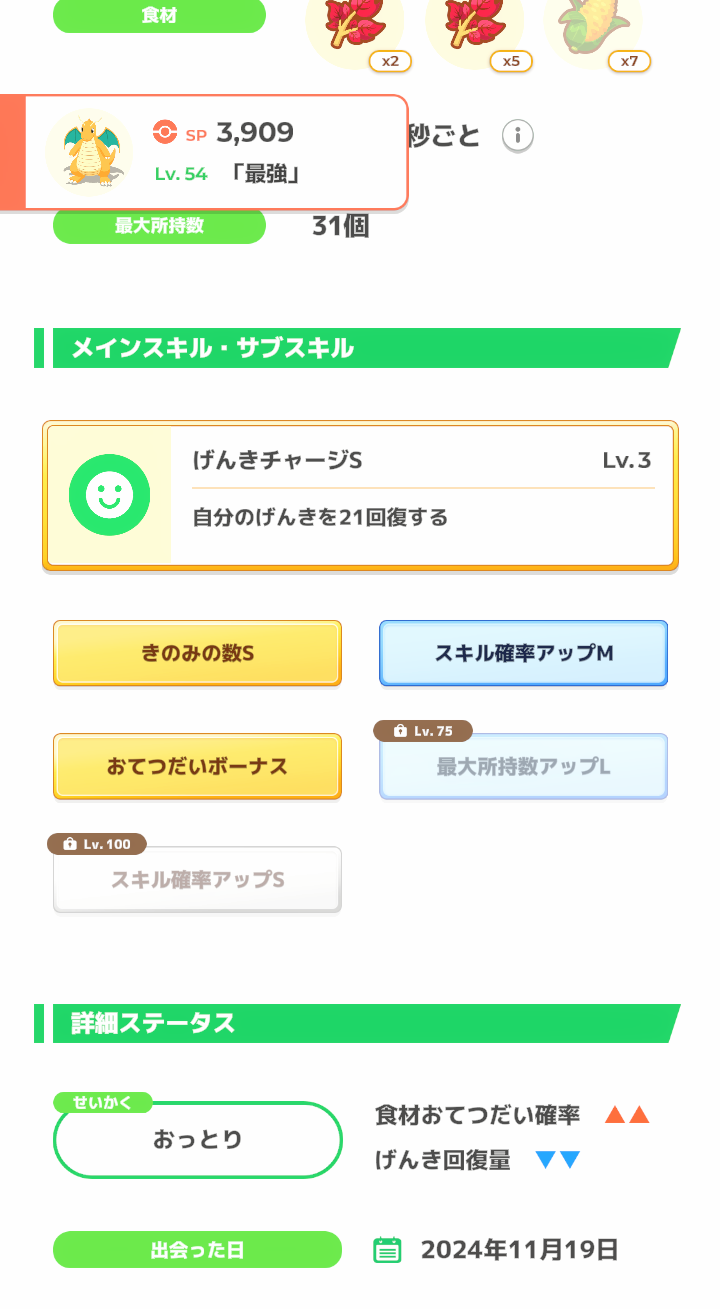Screen dimensions: 720x1309
Task: Click the Pokéball SP icon
Action: 166,133
